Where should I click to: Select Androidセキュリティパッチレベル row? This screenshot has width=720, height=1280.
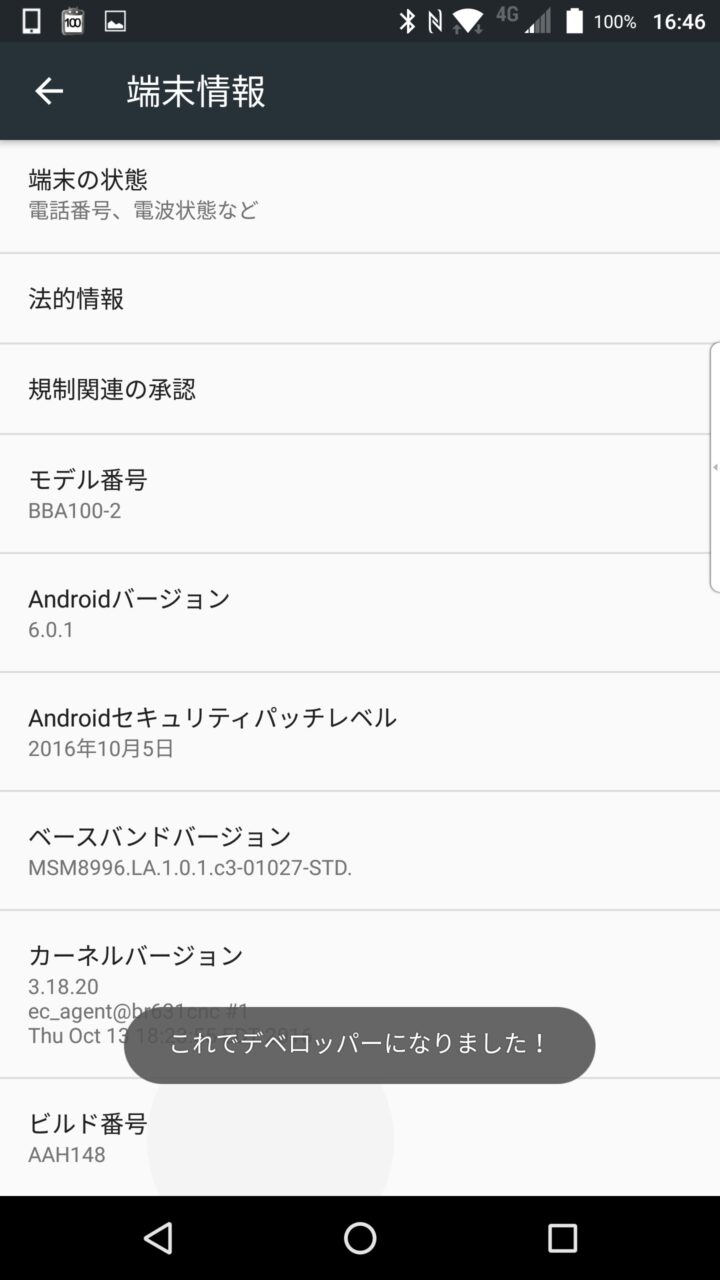click(x=360, y=731)
